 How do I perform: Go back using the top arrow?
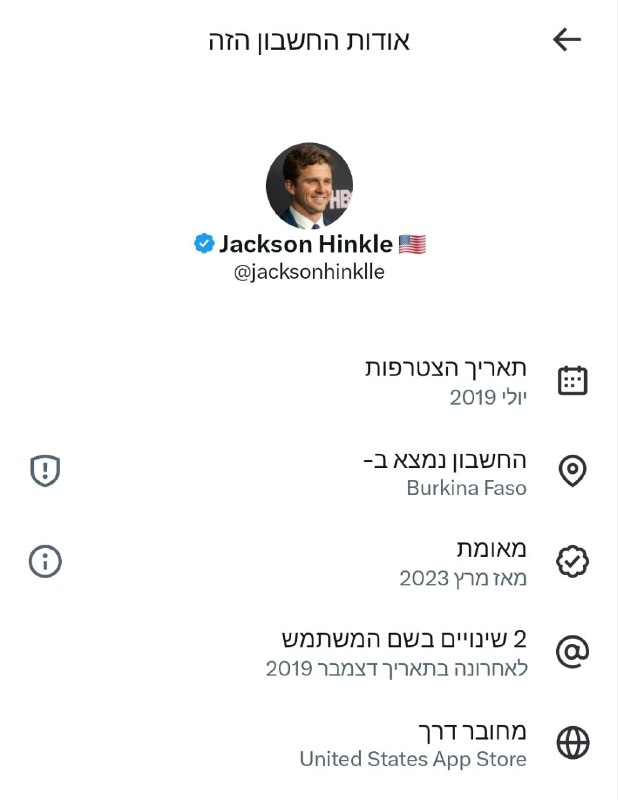[x=567, y=40]
